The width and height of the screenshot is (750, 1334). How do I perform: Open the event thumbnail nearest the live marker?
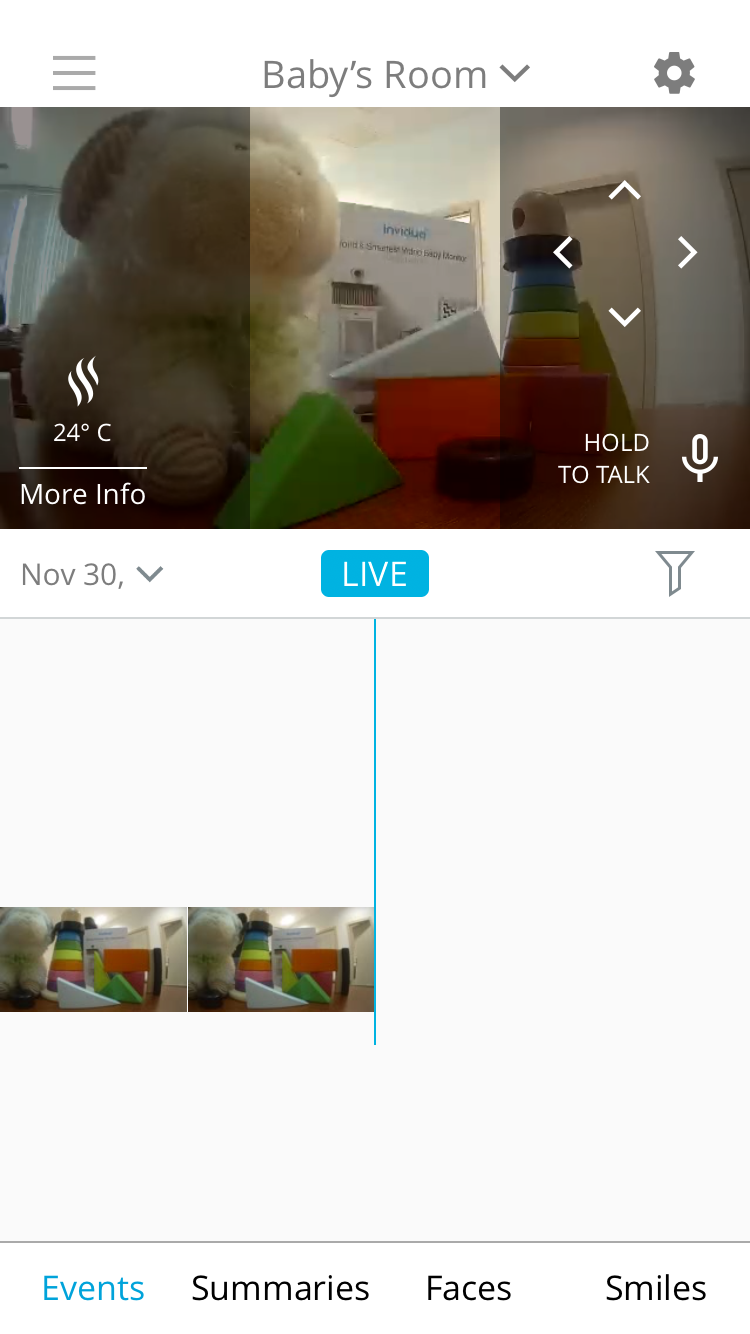(281, 959)
